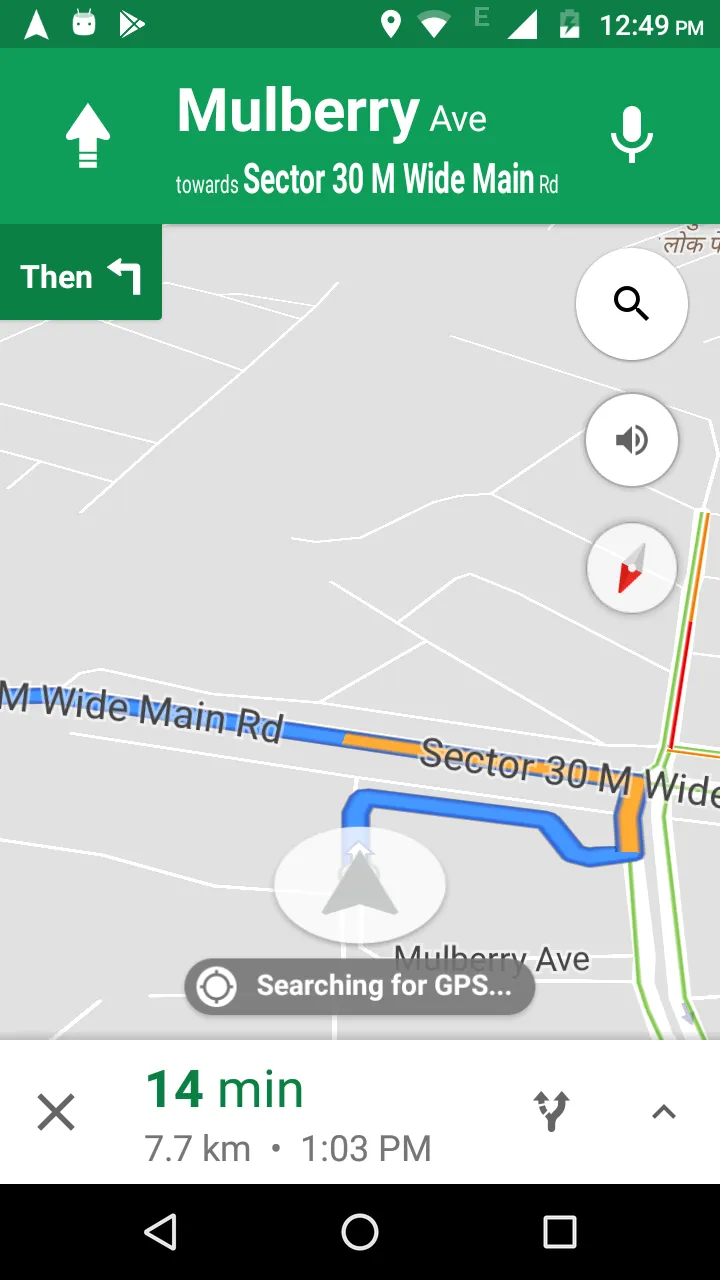Close the navigation with the X
This screenshot has height=1280, width=720.
[56, 1111]
